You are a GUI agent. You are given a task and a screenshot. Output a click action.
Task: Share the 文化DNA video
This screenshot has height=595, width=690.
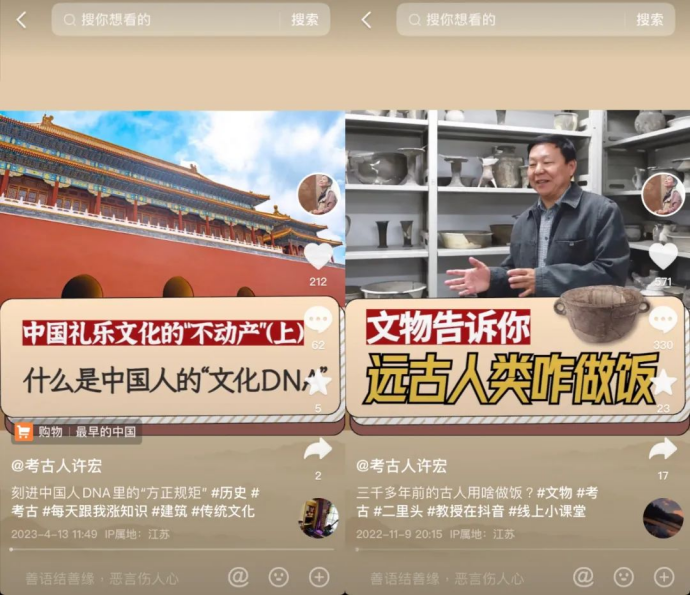(318, 449)
